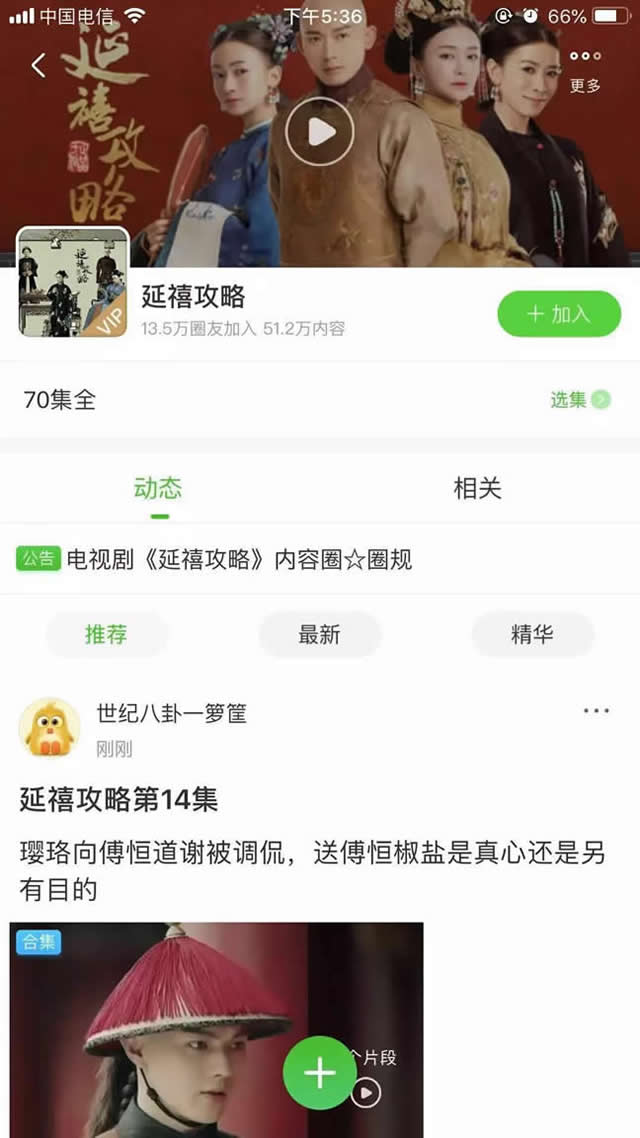Switch to the 动态 tab
The width and height of the screenshot is (640, 1138).
(x=158, y=488)
